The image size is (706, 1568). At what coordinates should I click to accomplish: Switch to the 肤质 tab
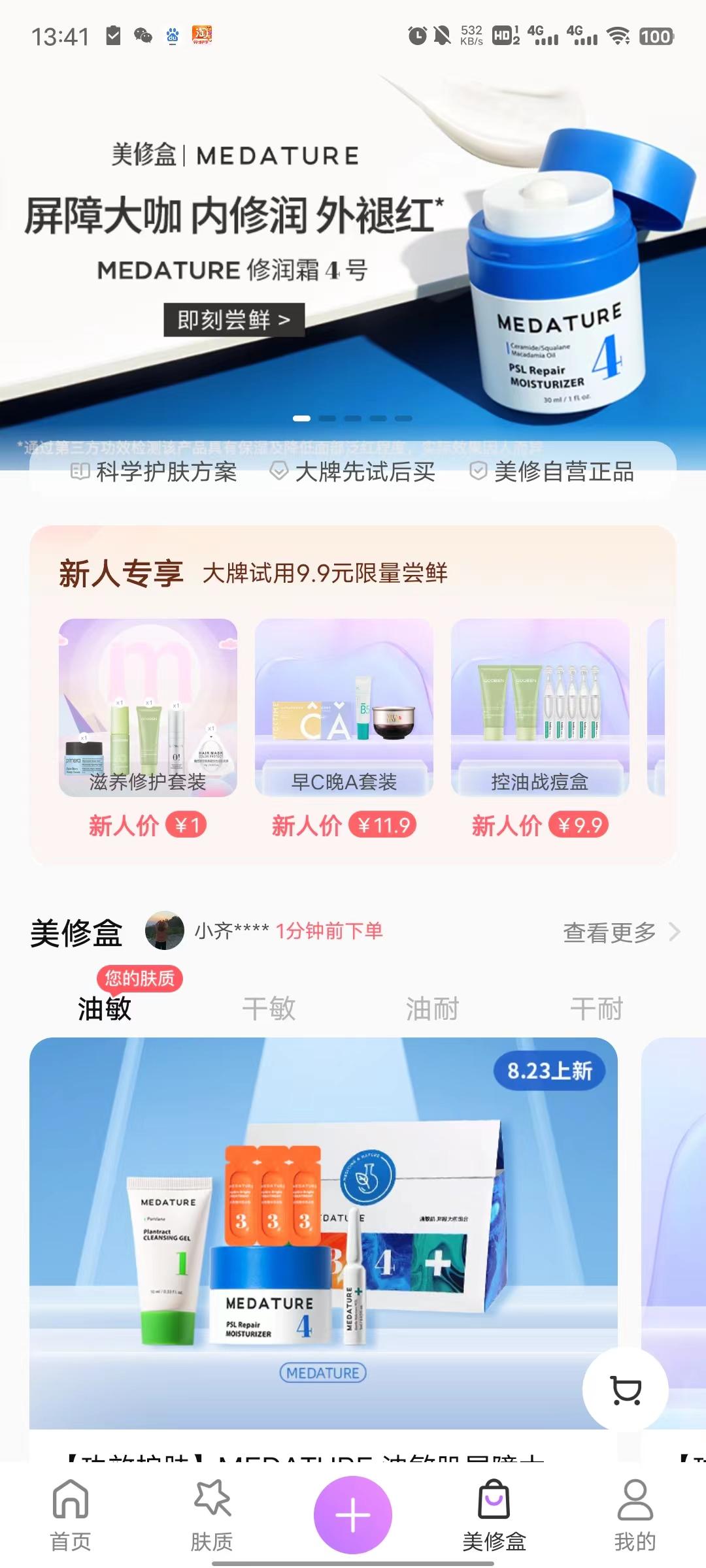pyautogui.click(x=212, y=1514)
